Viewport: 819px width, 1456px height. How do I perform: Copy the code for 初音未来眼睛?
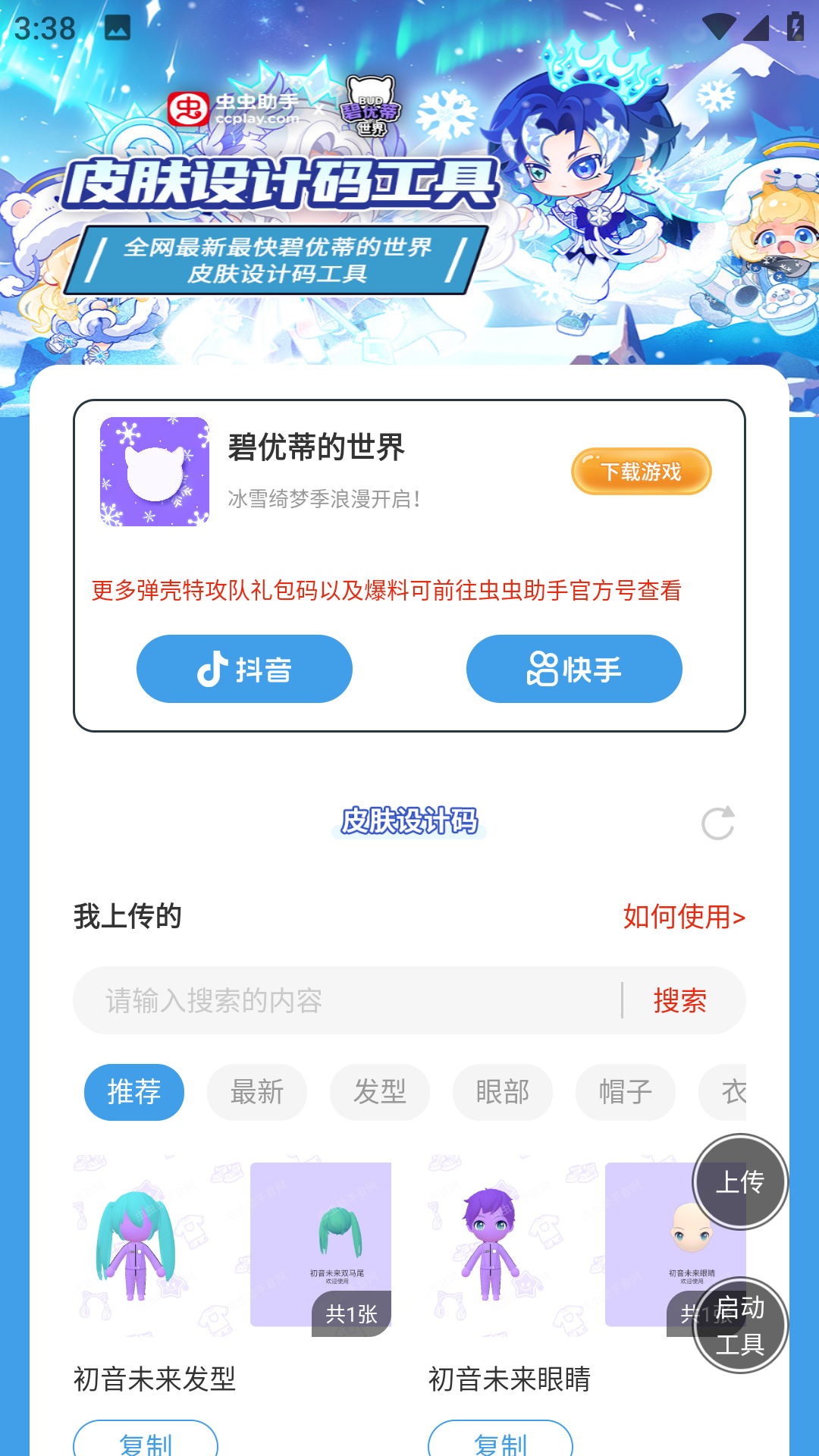pos(500,1441)
